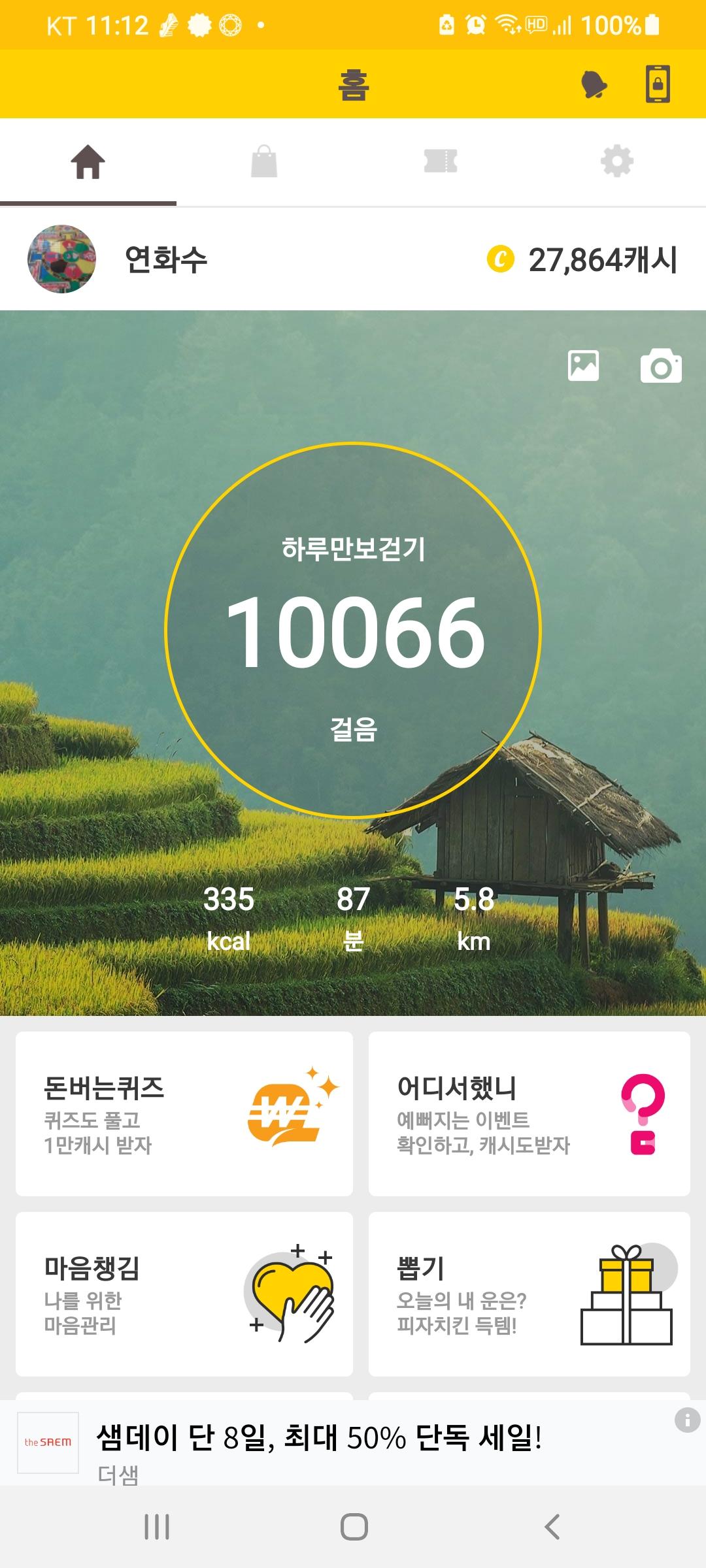This screenshot has height=1568, width=706.
Task: Tap the 하루만보걷기 step counter circle
Action: coord(353,630)
